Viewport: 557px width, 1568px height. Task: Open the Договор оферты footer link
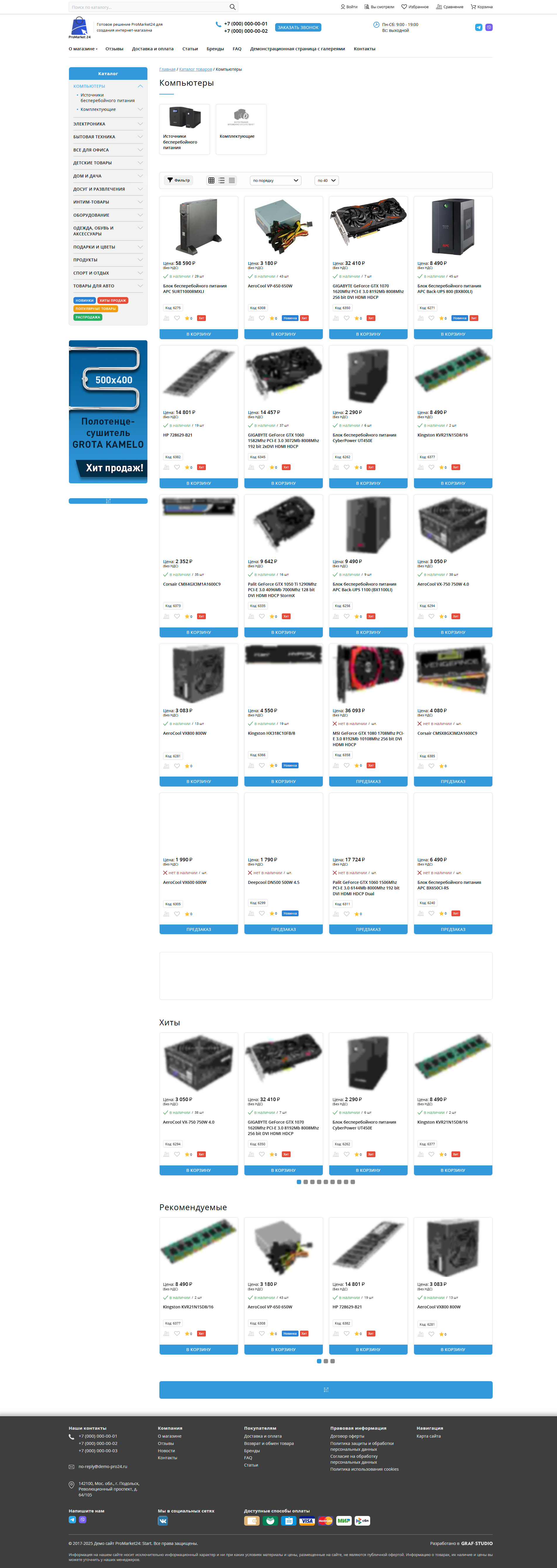(347, 1436)
